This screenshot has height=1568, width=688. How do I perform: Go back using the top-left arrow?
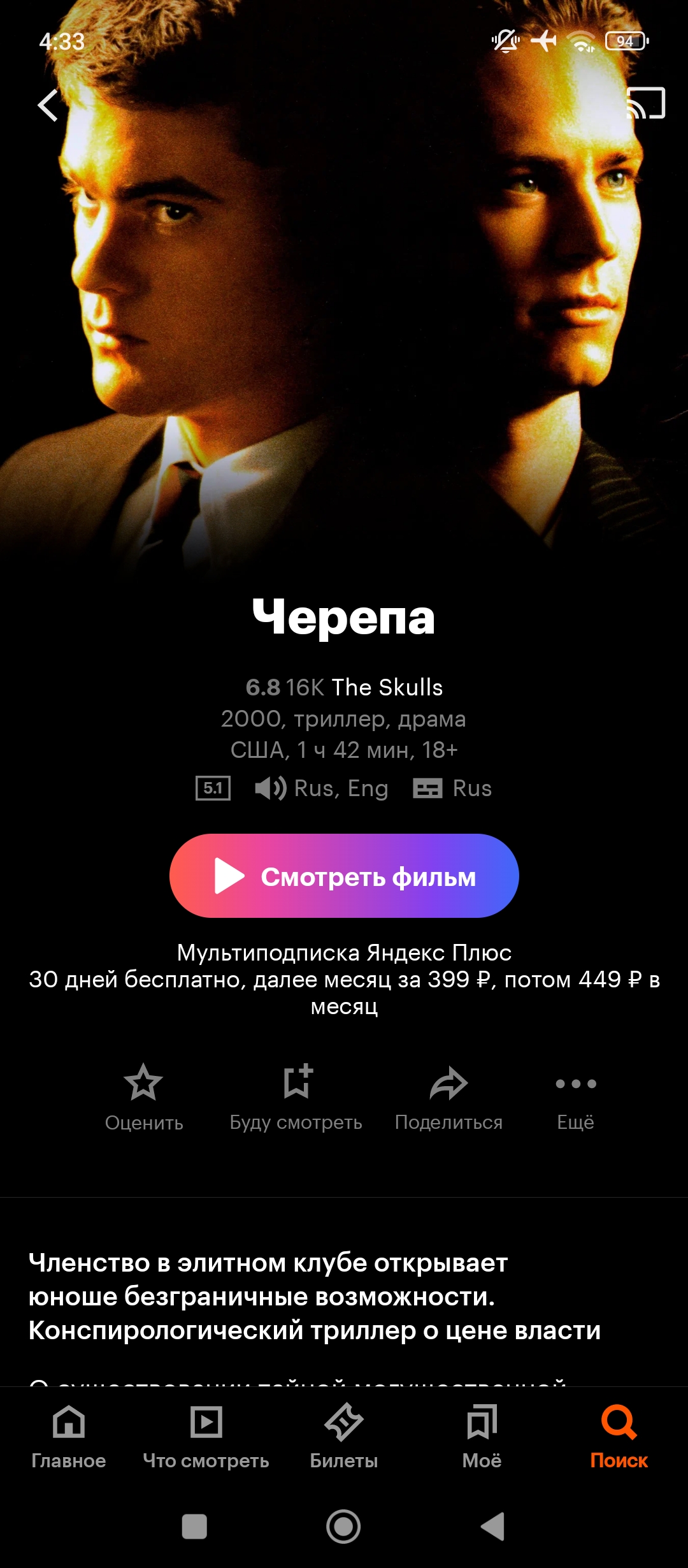(48, 105)
